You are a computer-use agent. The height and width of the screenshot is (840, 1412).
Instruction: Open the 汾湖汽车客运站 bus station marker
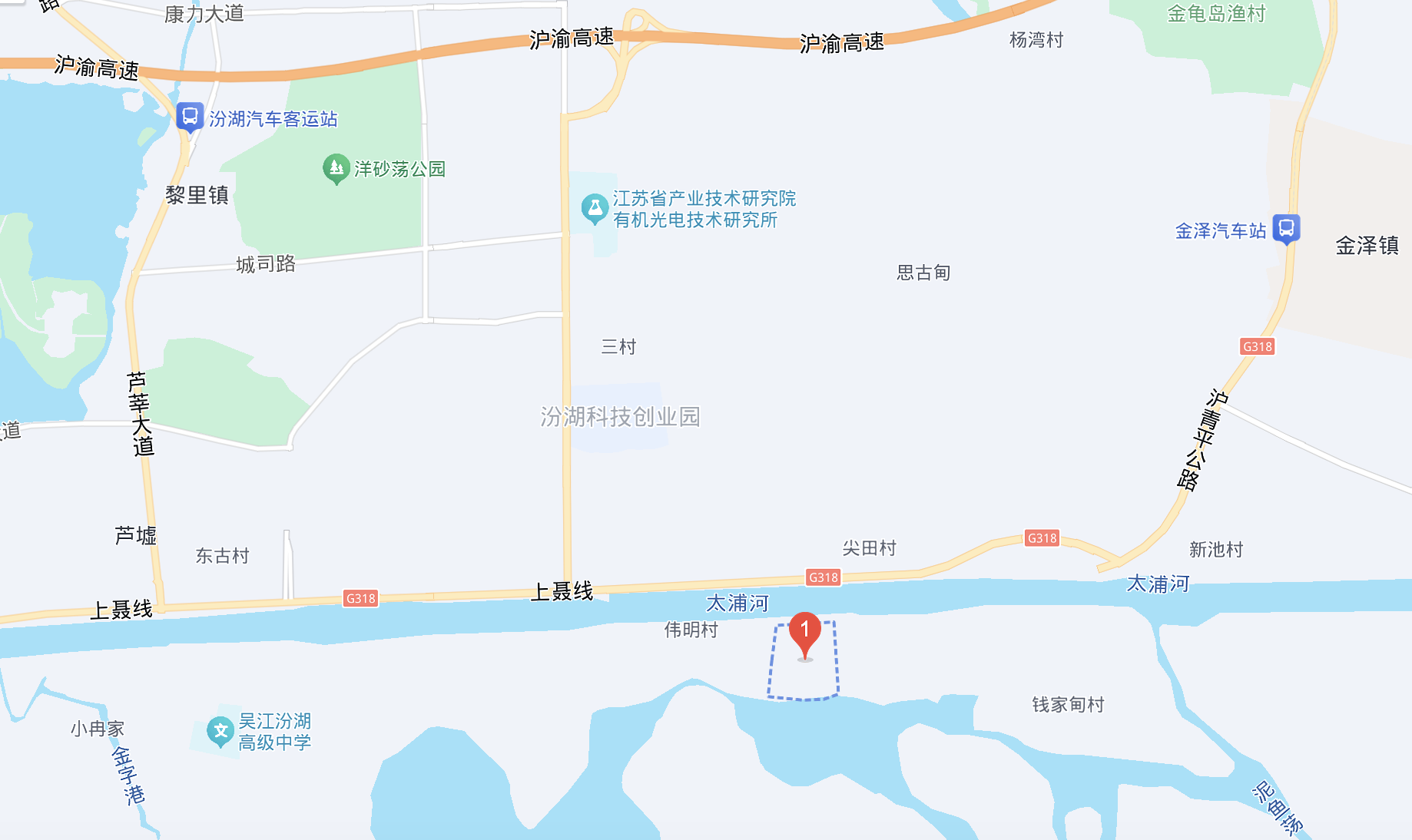[189, 117]
